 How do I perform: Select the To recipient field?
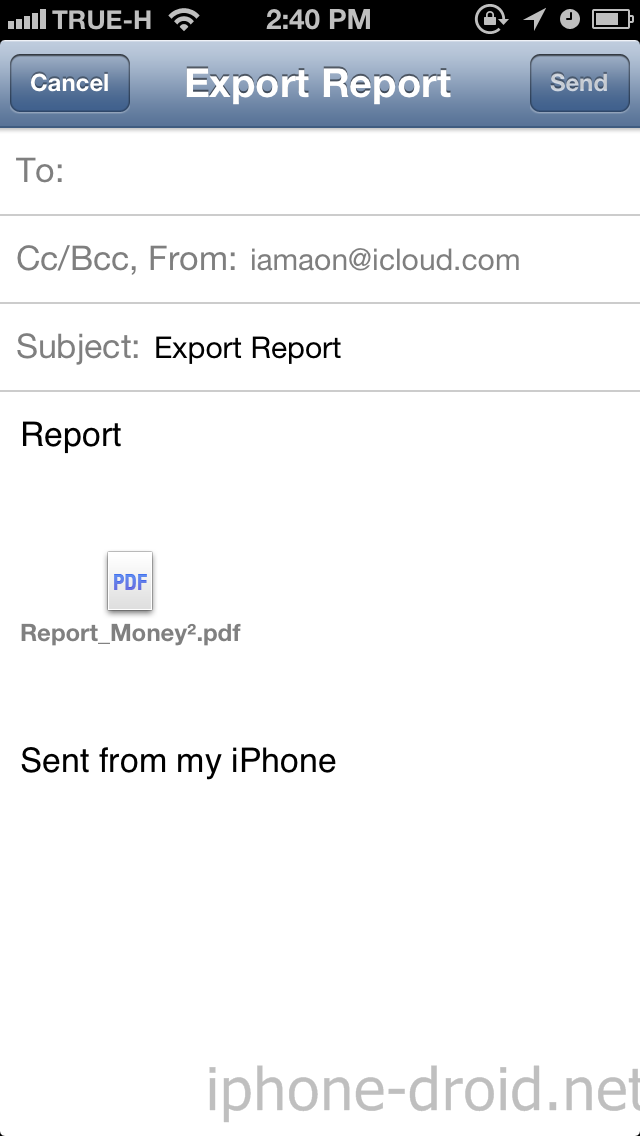coord(320,172)
